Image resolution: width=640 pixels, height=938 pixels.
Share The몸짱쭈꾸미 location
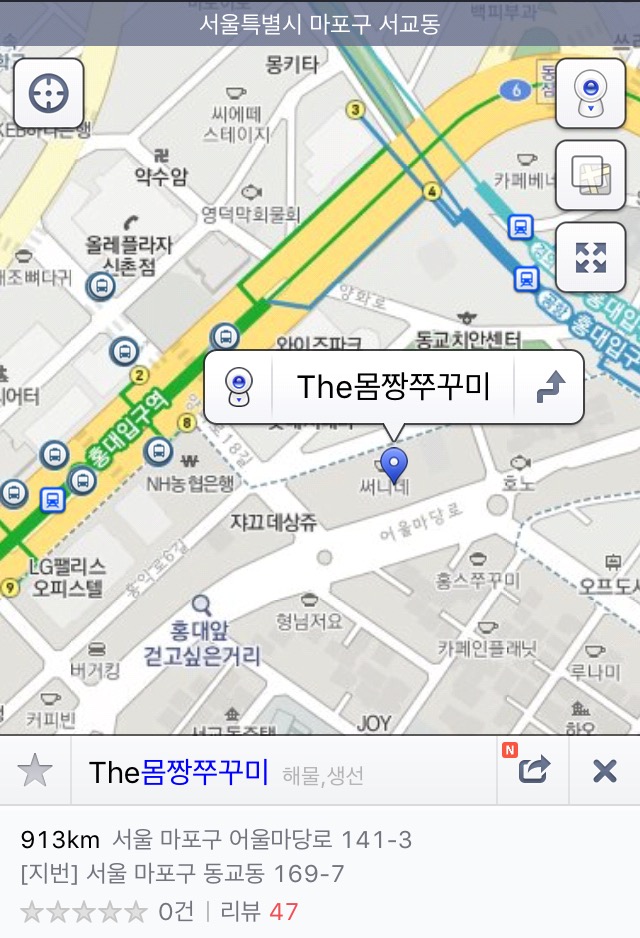[x=533, y=771]
